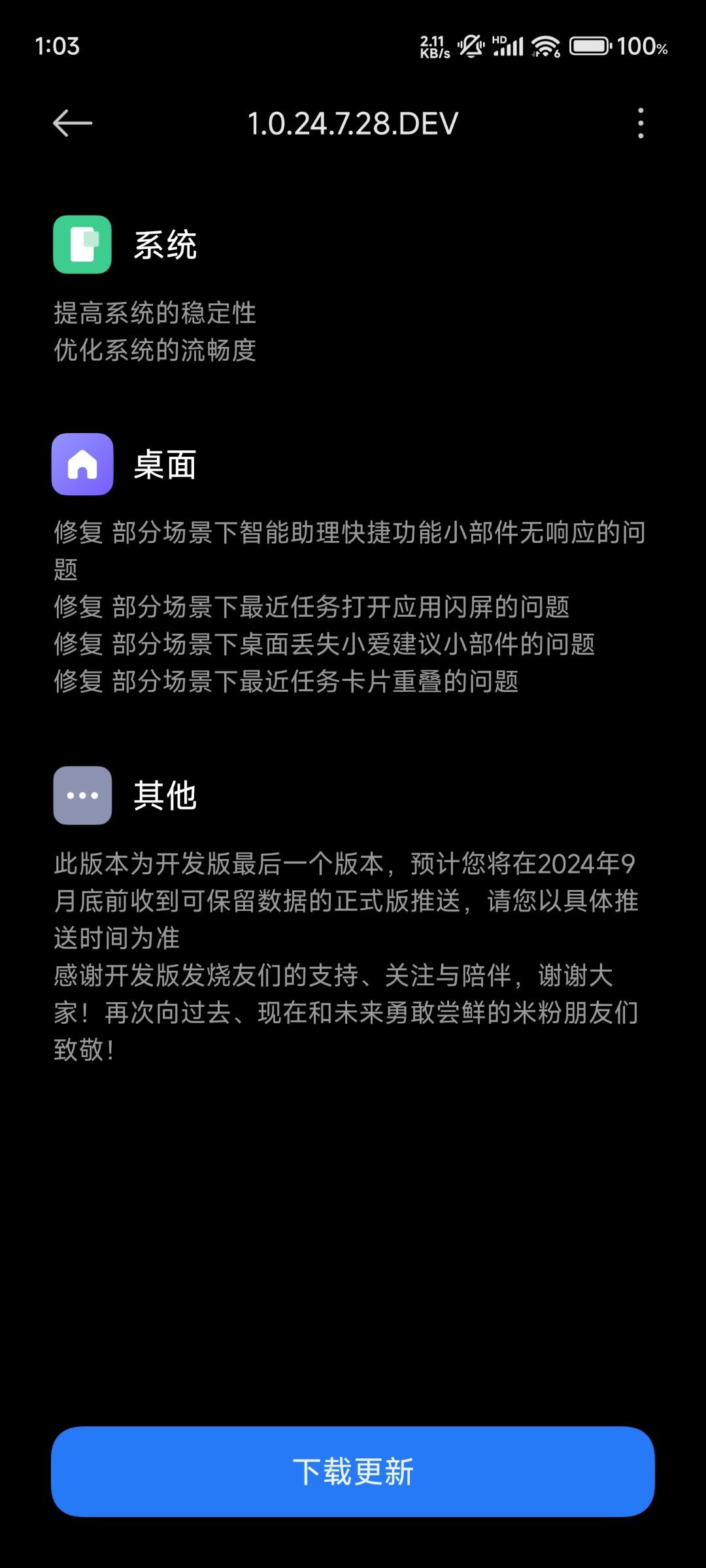This screenshot has height=1568, width=706.
Task: Go back using the top-left arrow
Action: (72, 123)
